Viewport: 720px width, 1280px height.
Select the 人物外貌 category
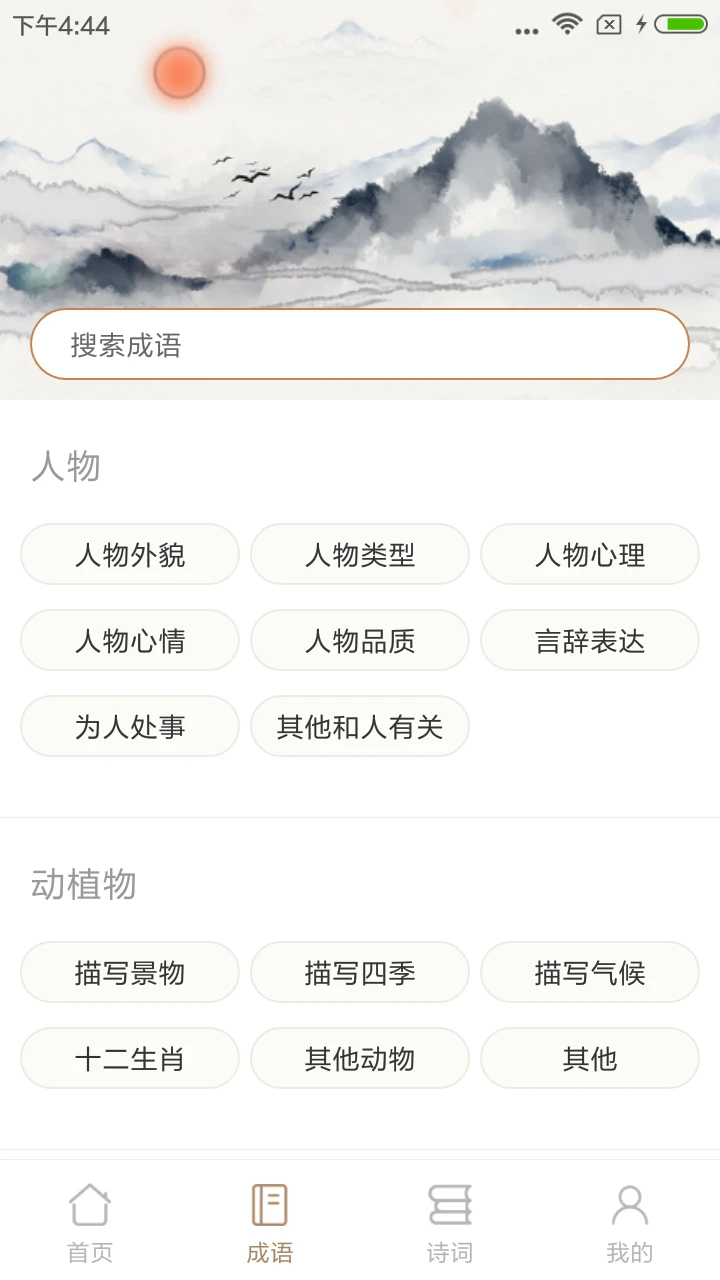(x=129, y=555)
